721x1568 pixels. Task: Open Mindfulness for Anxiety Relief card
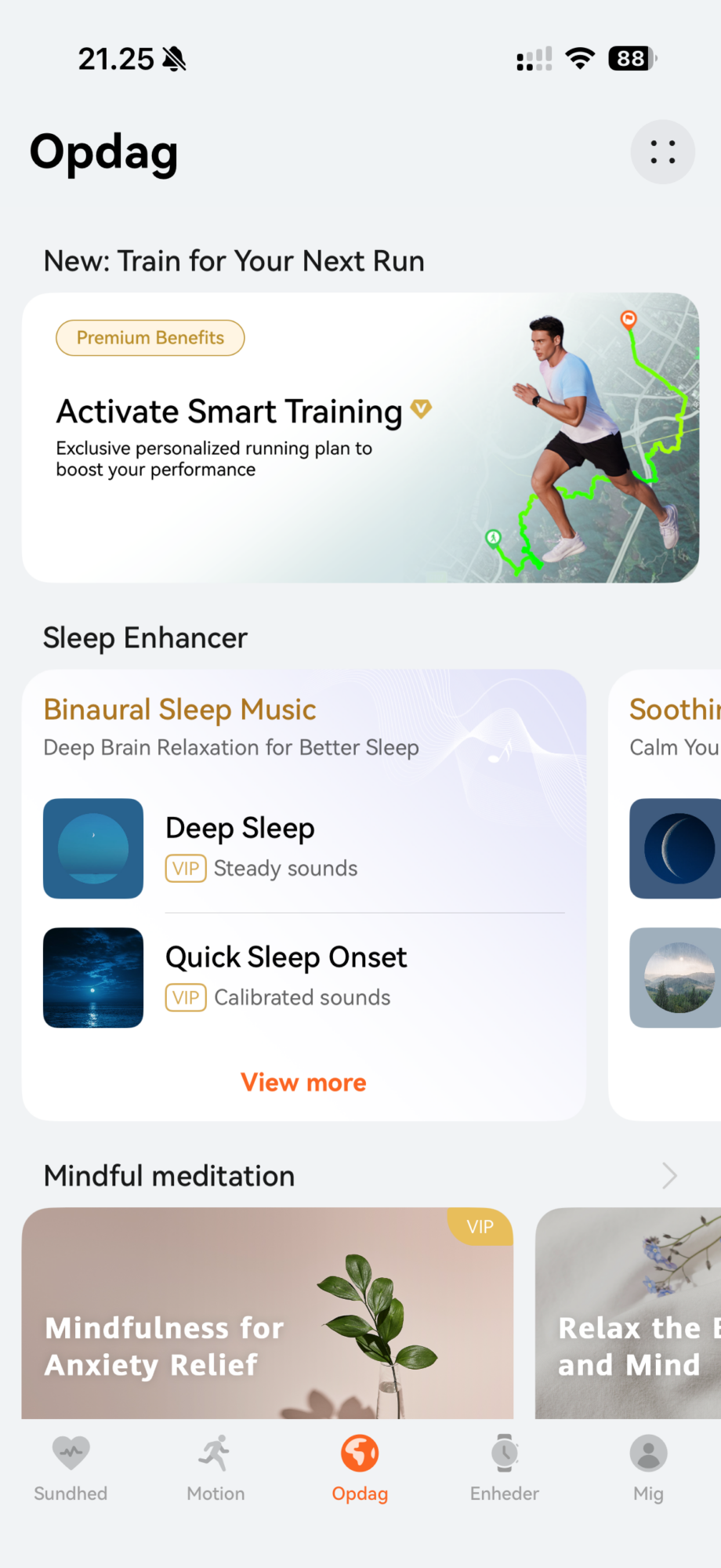pyautogui.click(x=267, y=1313)
